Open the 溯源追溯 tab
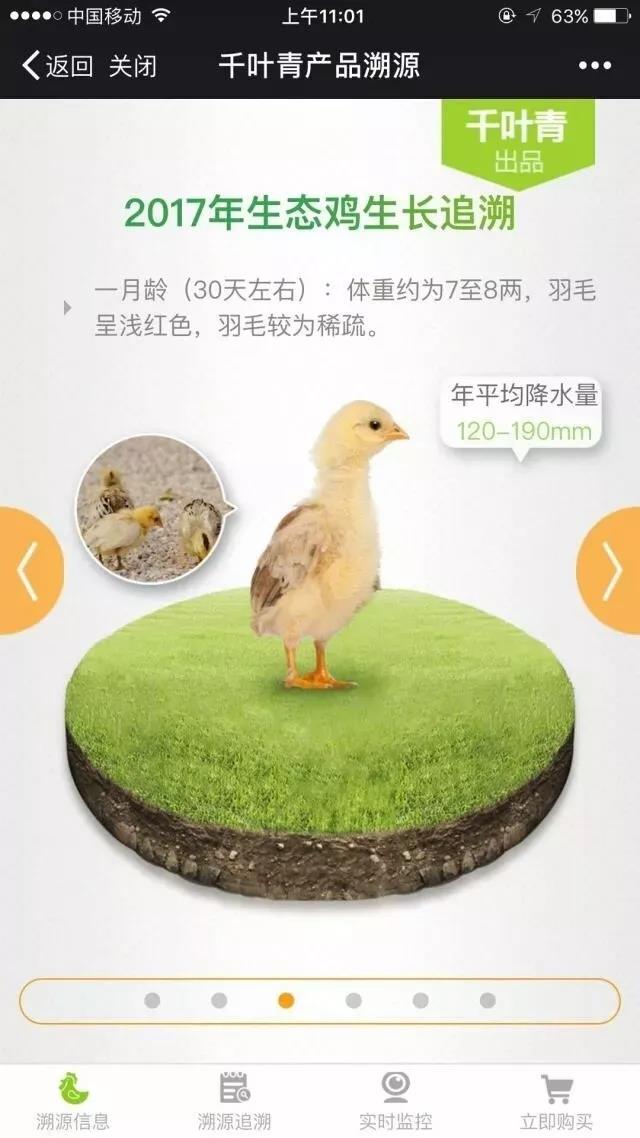 234,1101
